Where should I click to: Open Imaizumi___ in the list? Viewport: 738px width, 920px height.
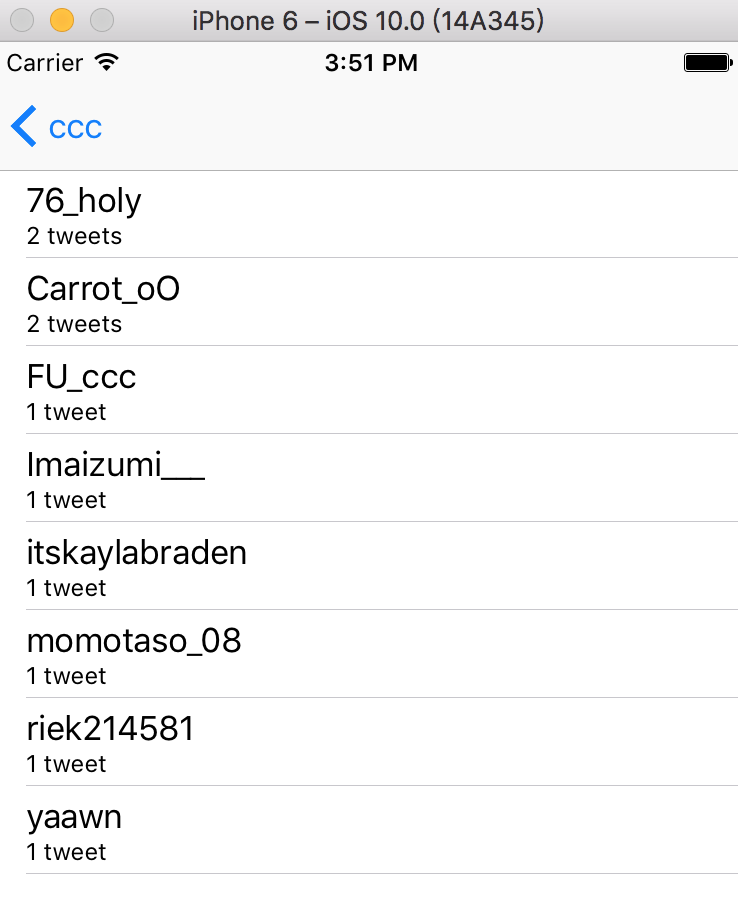pos(369,479)
